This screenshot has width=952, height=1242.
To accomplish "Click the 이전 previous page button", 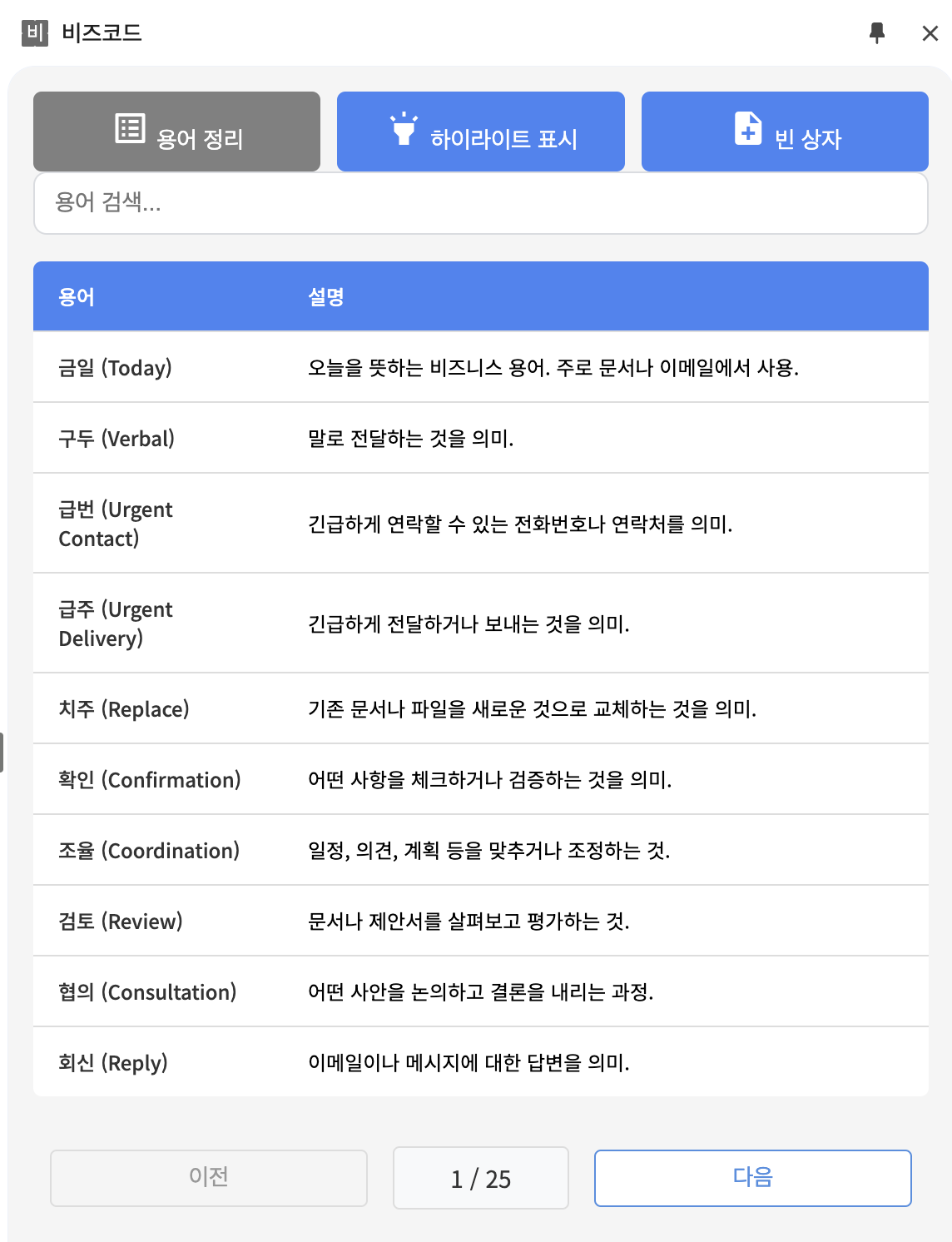I will click(208, 1178).
